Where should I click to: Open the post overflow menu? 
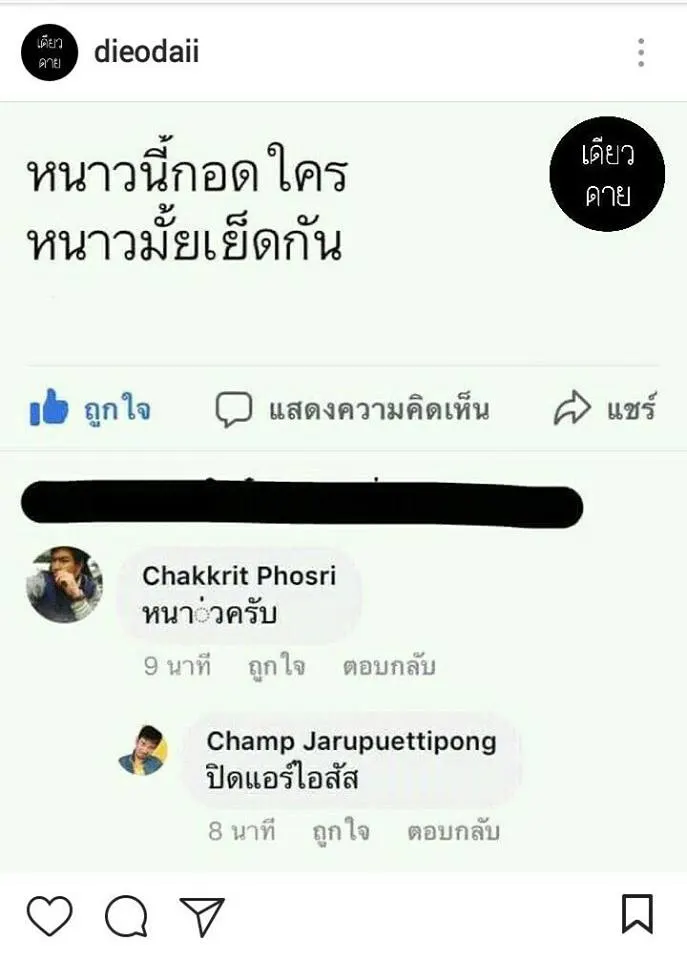pyautogui.click(x=641, y=52)
